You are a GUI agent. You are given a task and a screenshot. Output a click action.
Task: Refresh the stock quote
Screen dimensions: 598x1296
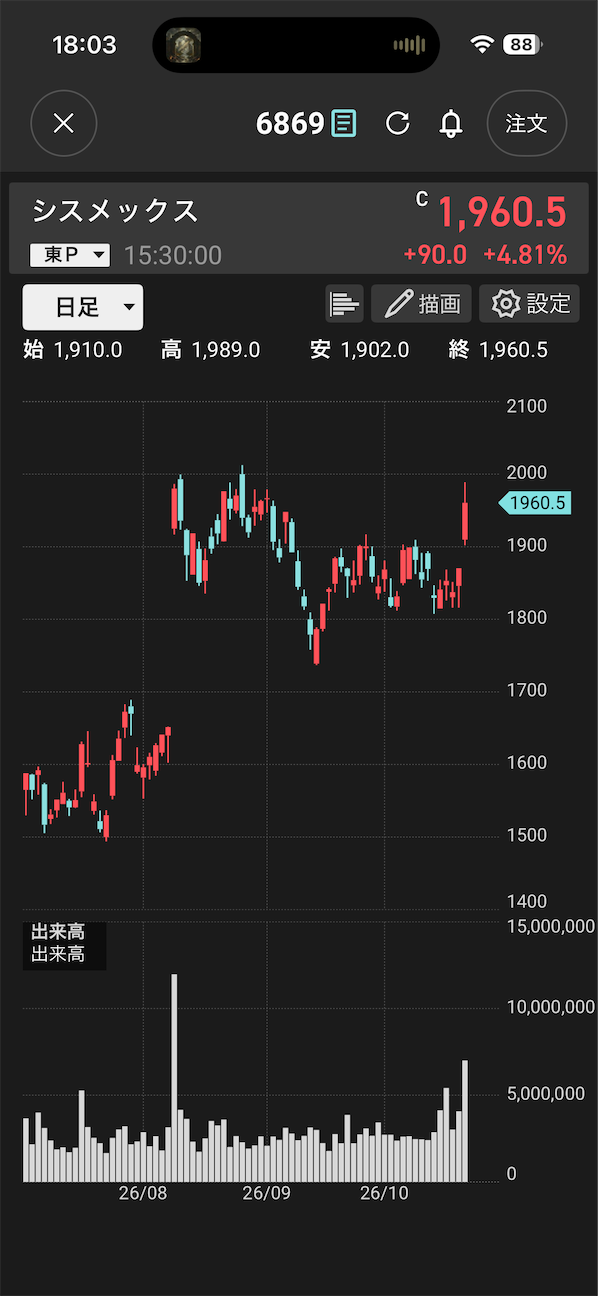click(398, 124)
